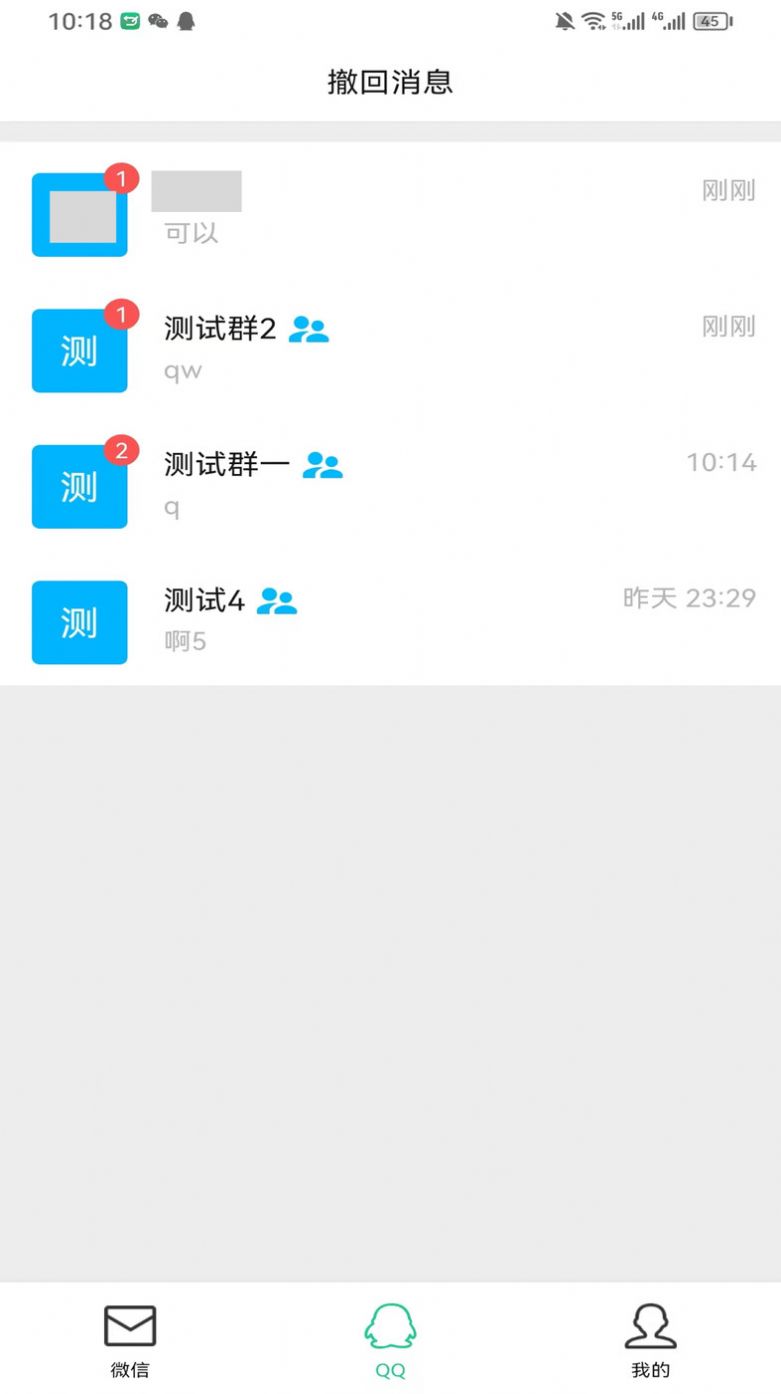
Task: Open the chat with last message 可以
Action: [390, 213]
